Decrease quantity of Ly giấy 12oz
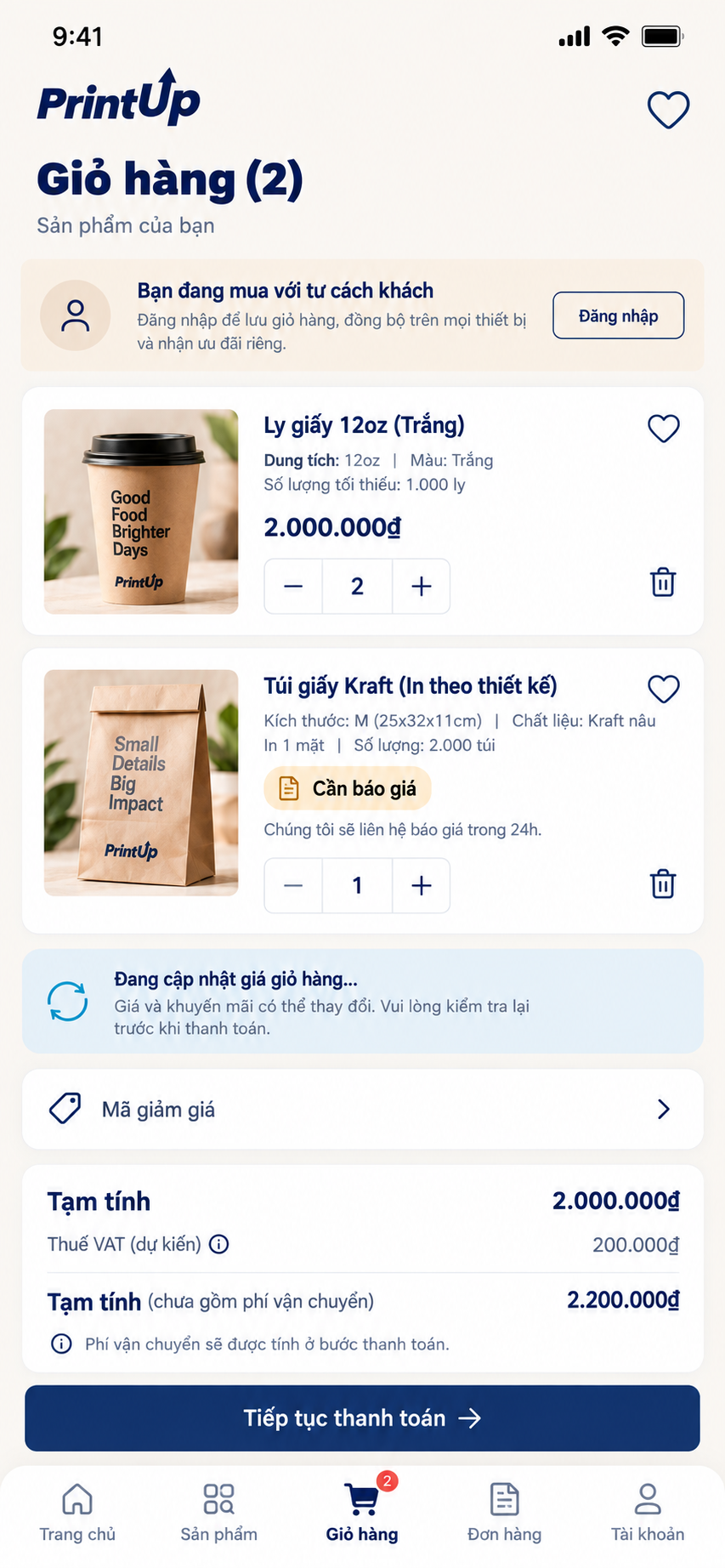725x1568 pixels. click(293, 586)
